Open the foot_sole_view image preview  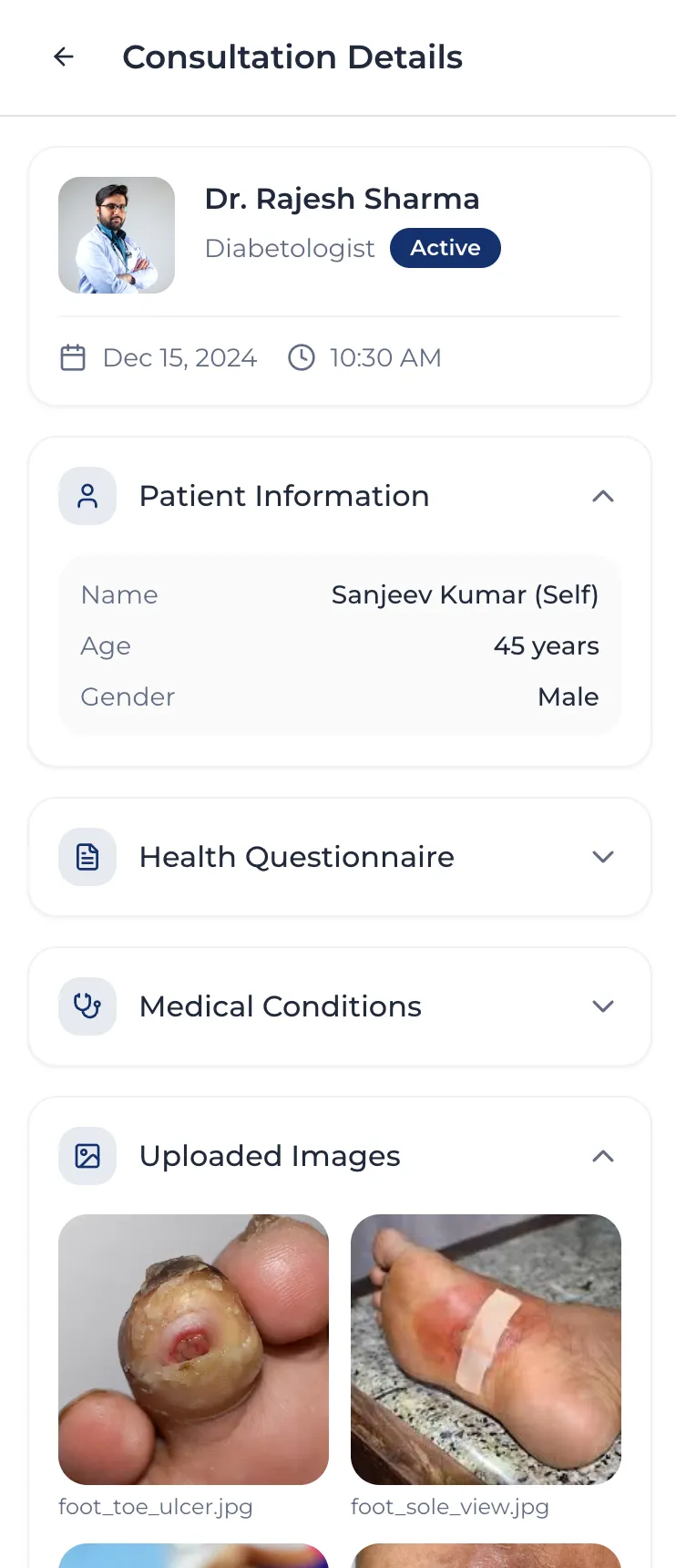click(x=485, y=1349)
